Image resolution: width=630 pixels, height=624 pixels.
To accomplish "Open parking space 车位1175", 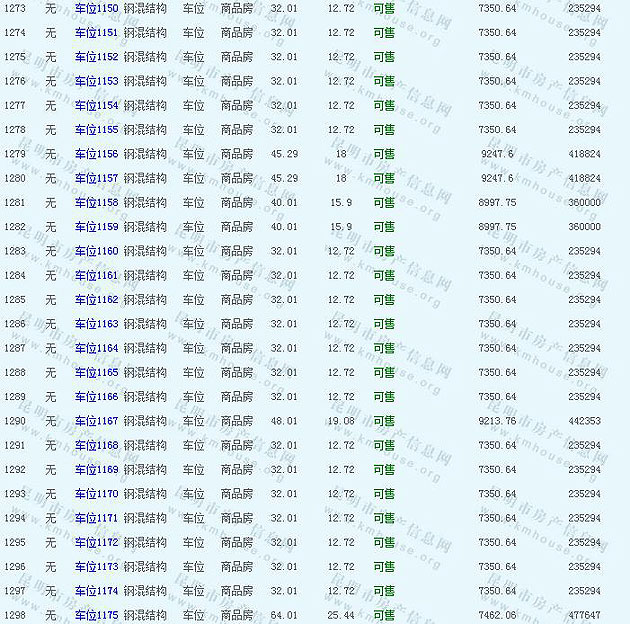I will pos(96,615).
